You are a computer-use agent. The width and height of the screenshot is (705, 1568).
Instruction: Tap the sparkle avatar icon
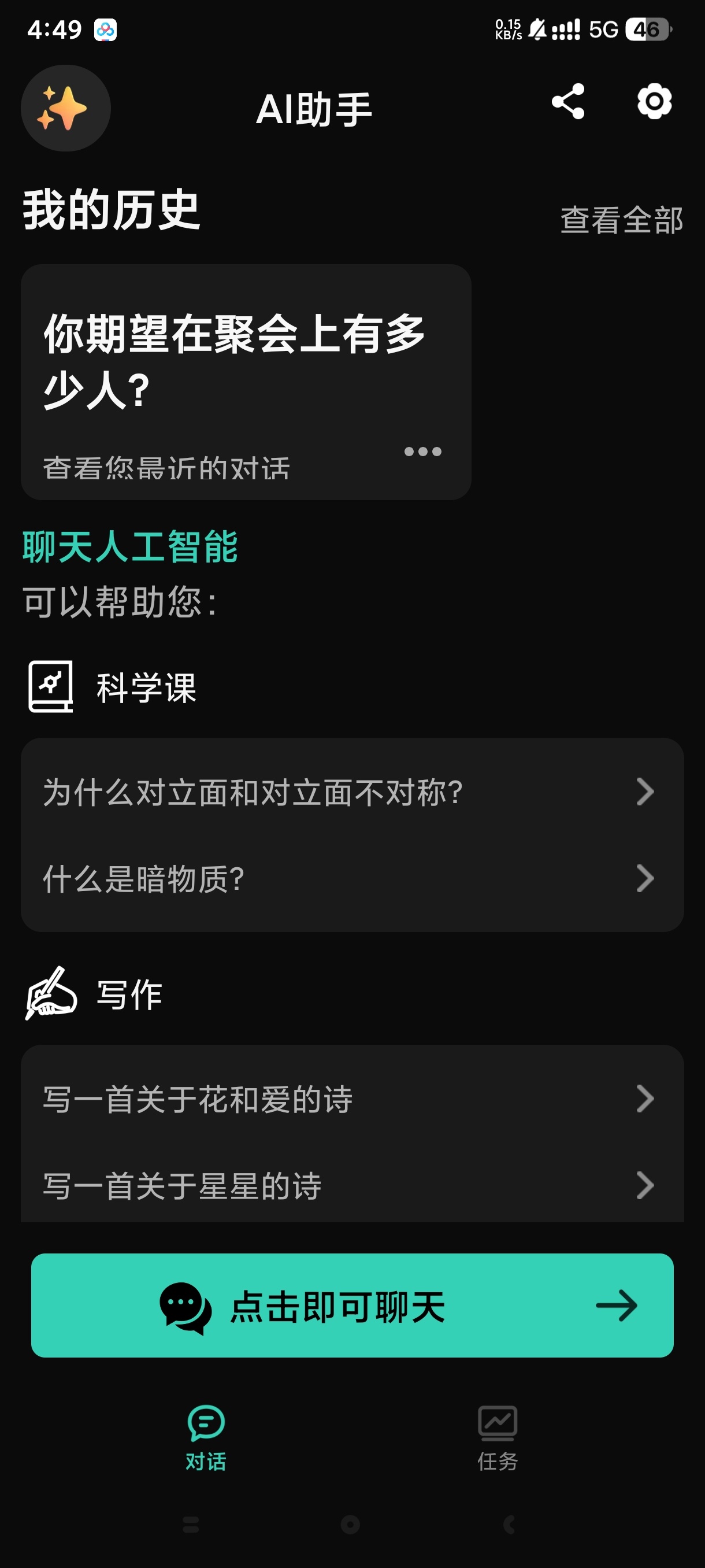[x=66, y=108]
